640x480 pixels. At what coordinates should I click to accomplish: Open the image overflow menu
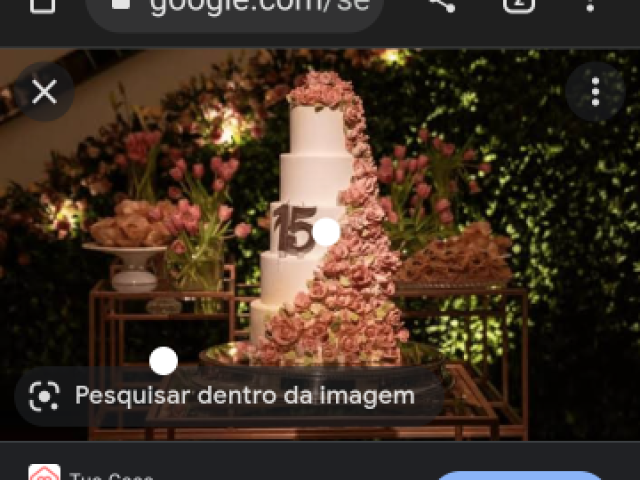(595, 93)
